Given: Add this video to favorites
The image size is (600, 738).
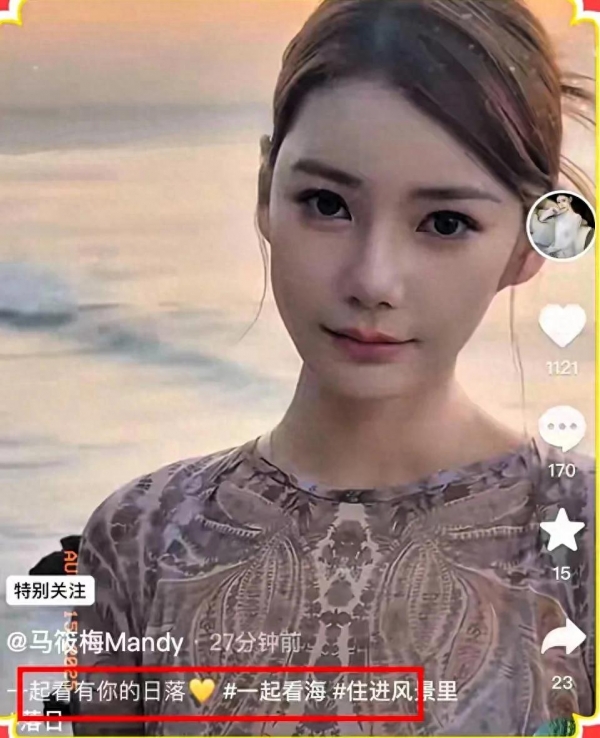Looking at the screenshot, I should click(x=562, y=531).
